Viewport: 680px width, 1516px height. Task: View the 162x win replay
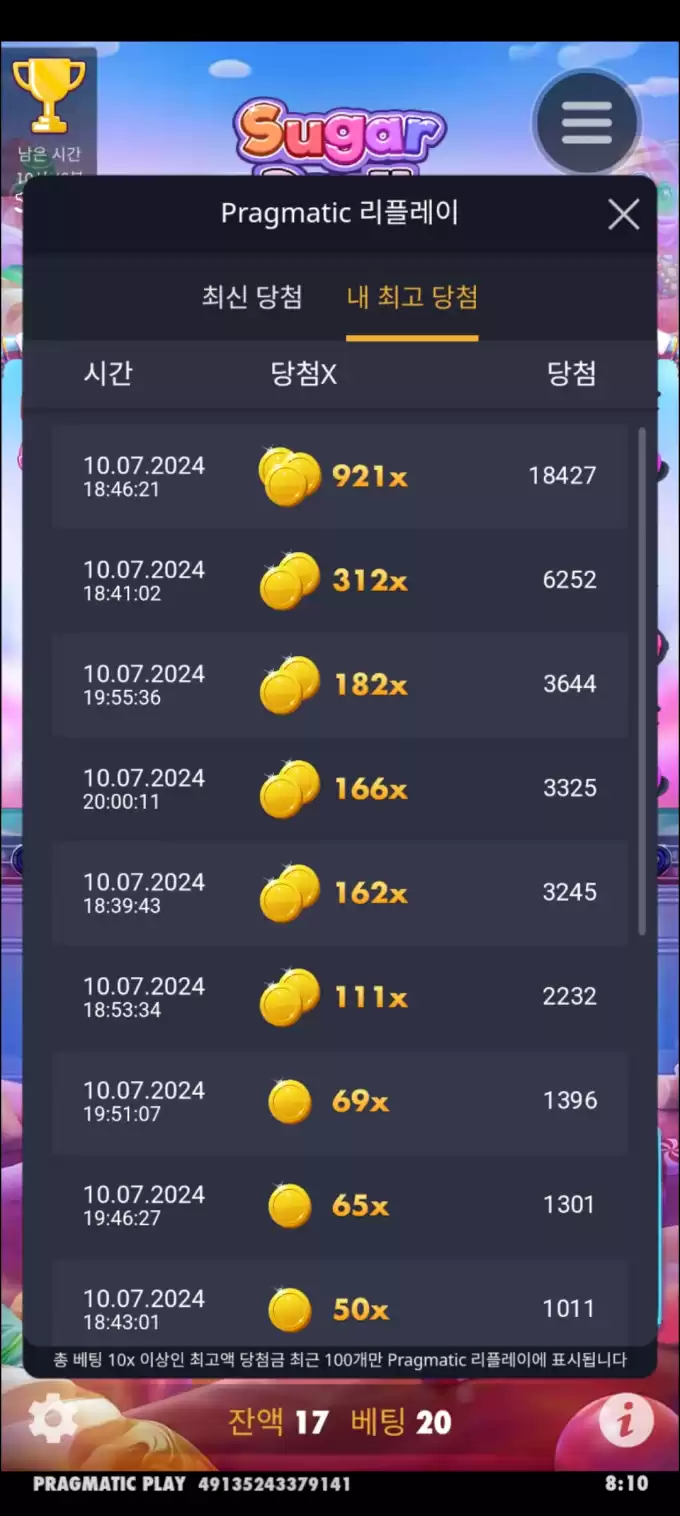(x=340, y=892)
